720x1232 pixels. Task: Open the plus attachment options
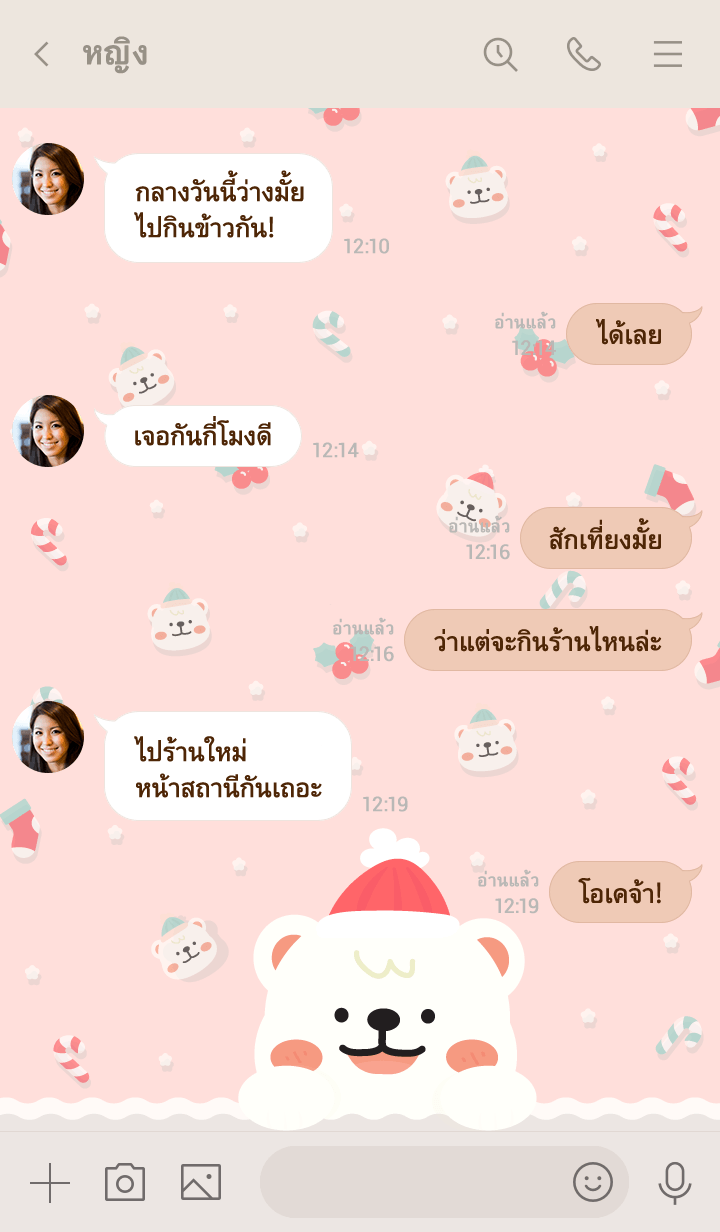(49, 1183)
